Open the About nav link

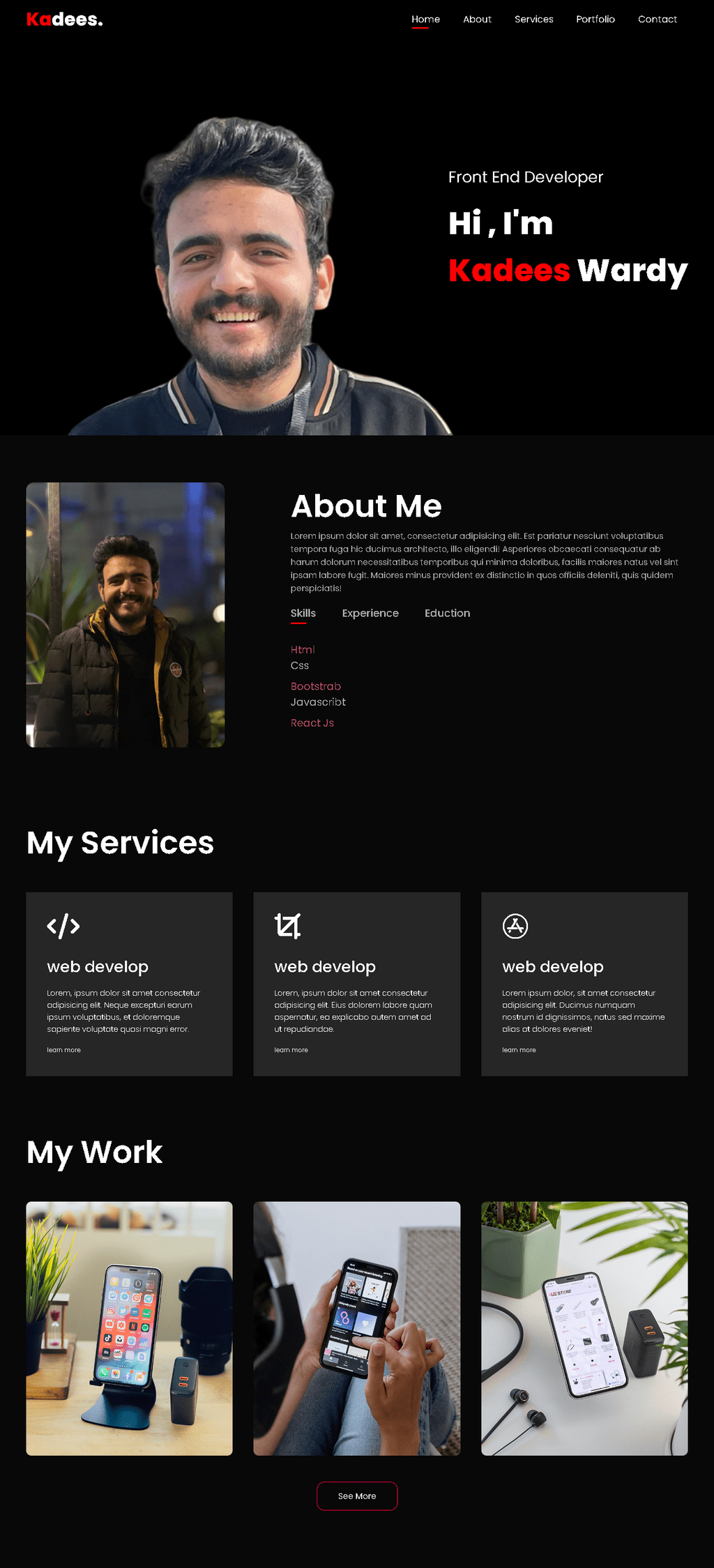[477, 20]
